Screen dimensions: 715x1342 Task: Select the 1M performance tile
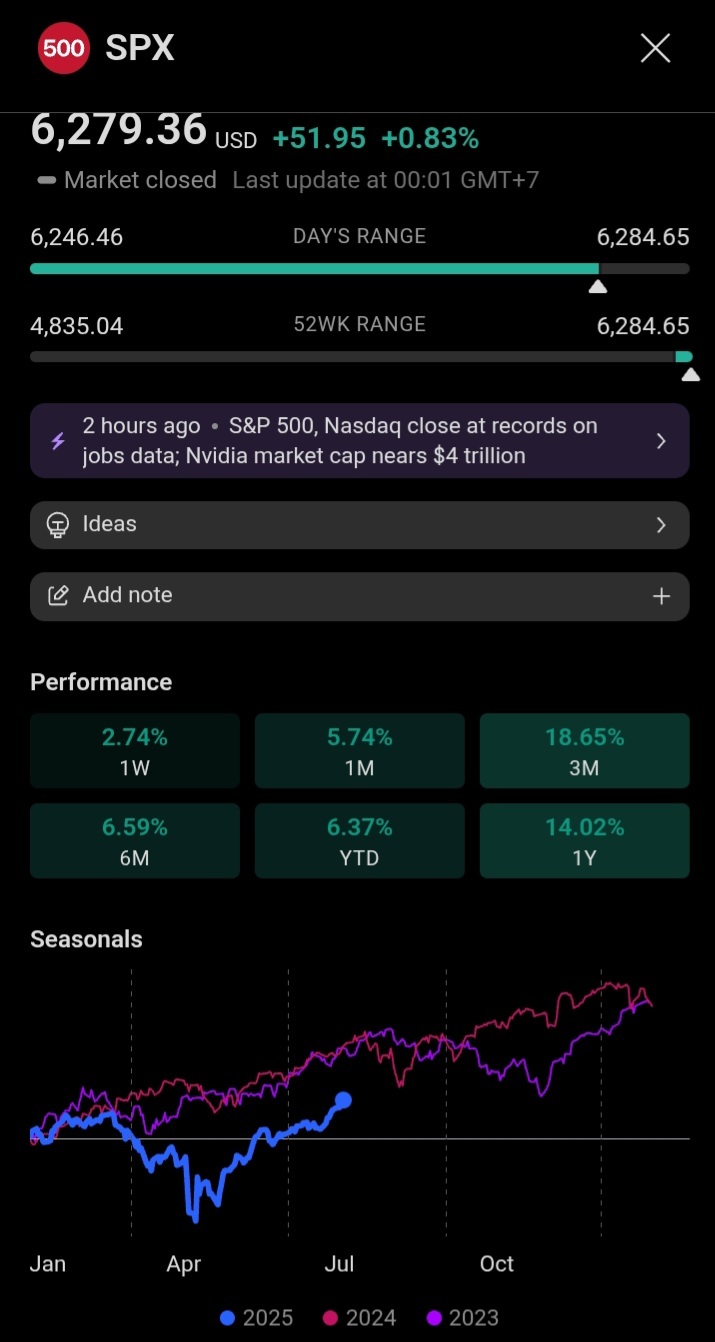click(360, 751)
